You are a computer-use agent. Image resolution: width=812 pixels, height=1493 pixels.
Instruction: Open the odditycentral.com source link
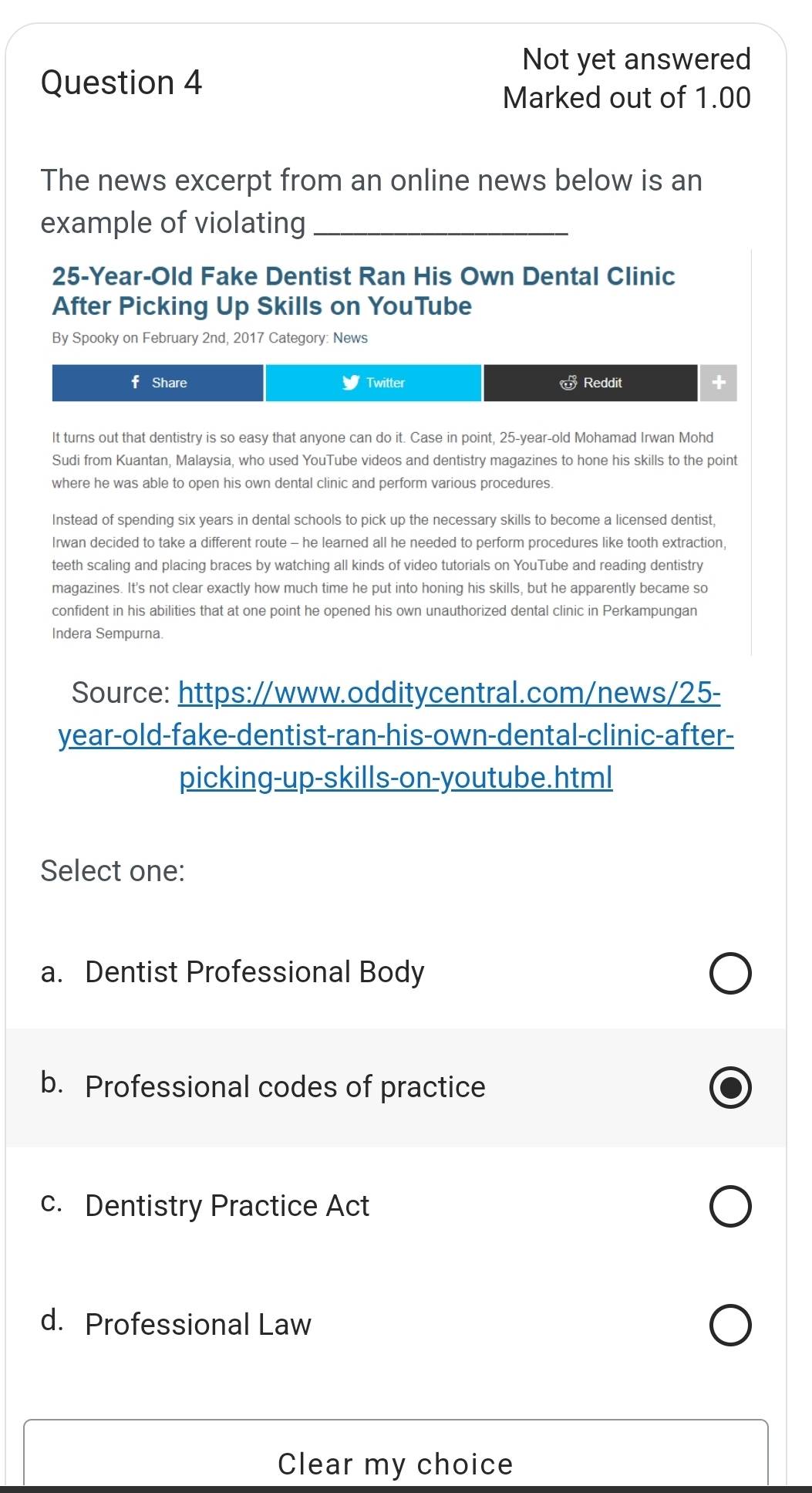click(395, 735)
